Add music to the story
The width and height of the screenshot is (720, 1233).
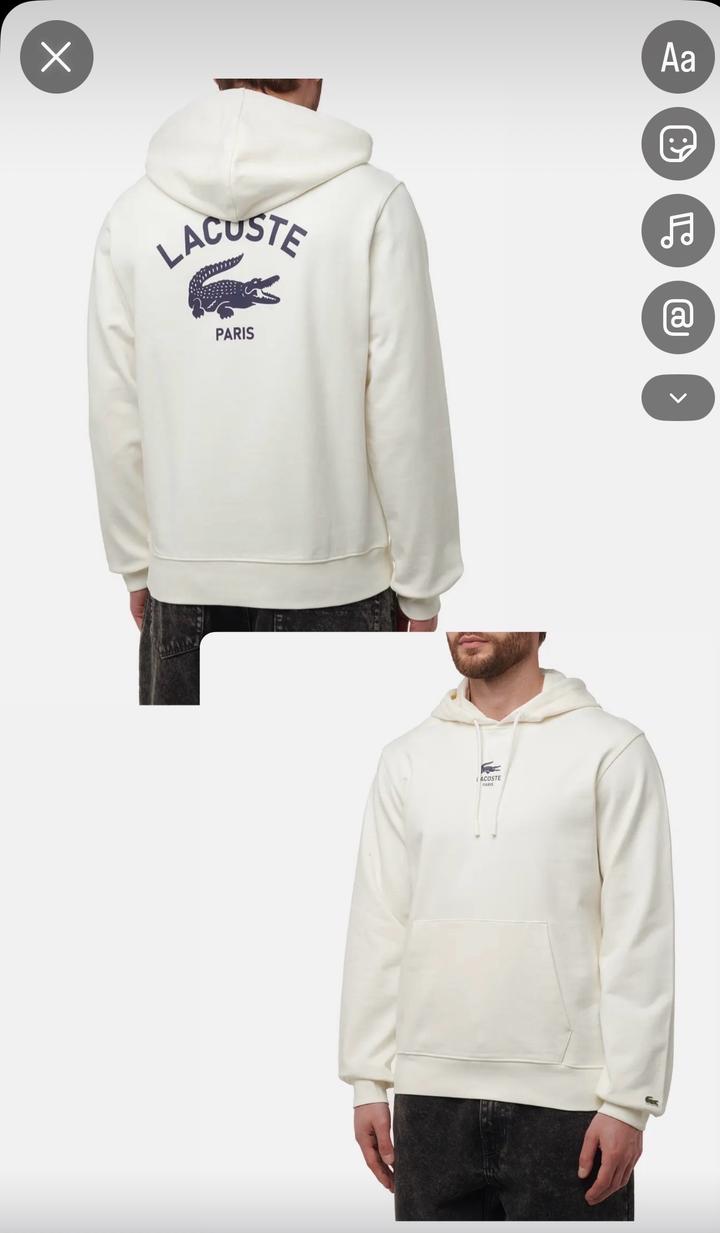677,231
